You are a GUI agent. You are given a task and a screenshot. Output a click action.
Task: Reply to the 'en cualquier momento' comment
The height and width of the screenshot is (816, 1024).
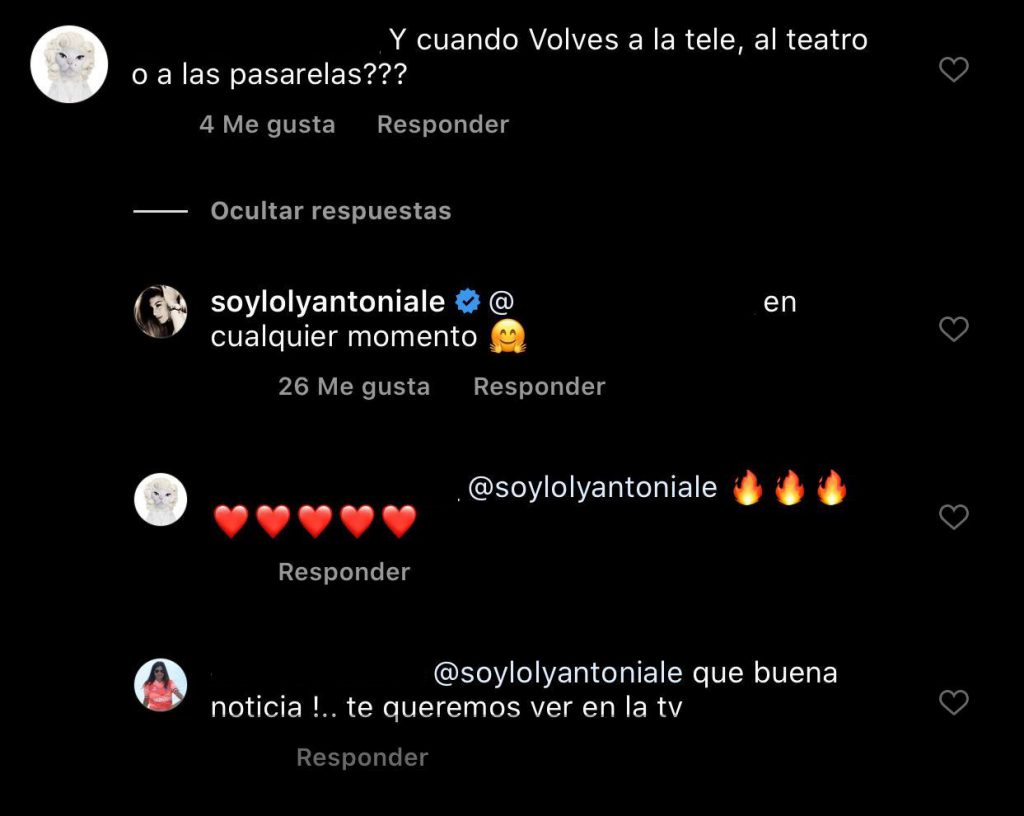pyautogui.click(x=538, y=387)
